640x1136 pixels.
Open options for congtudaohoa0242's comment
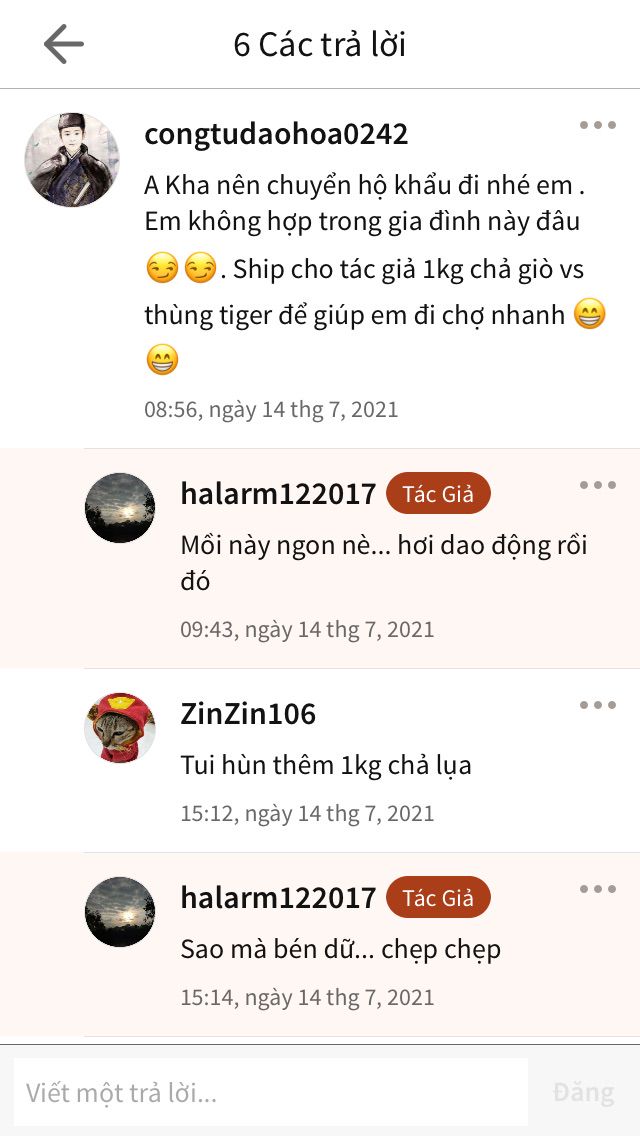pyautogui.click(x=598, y=126)
